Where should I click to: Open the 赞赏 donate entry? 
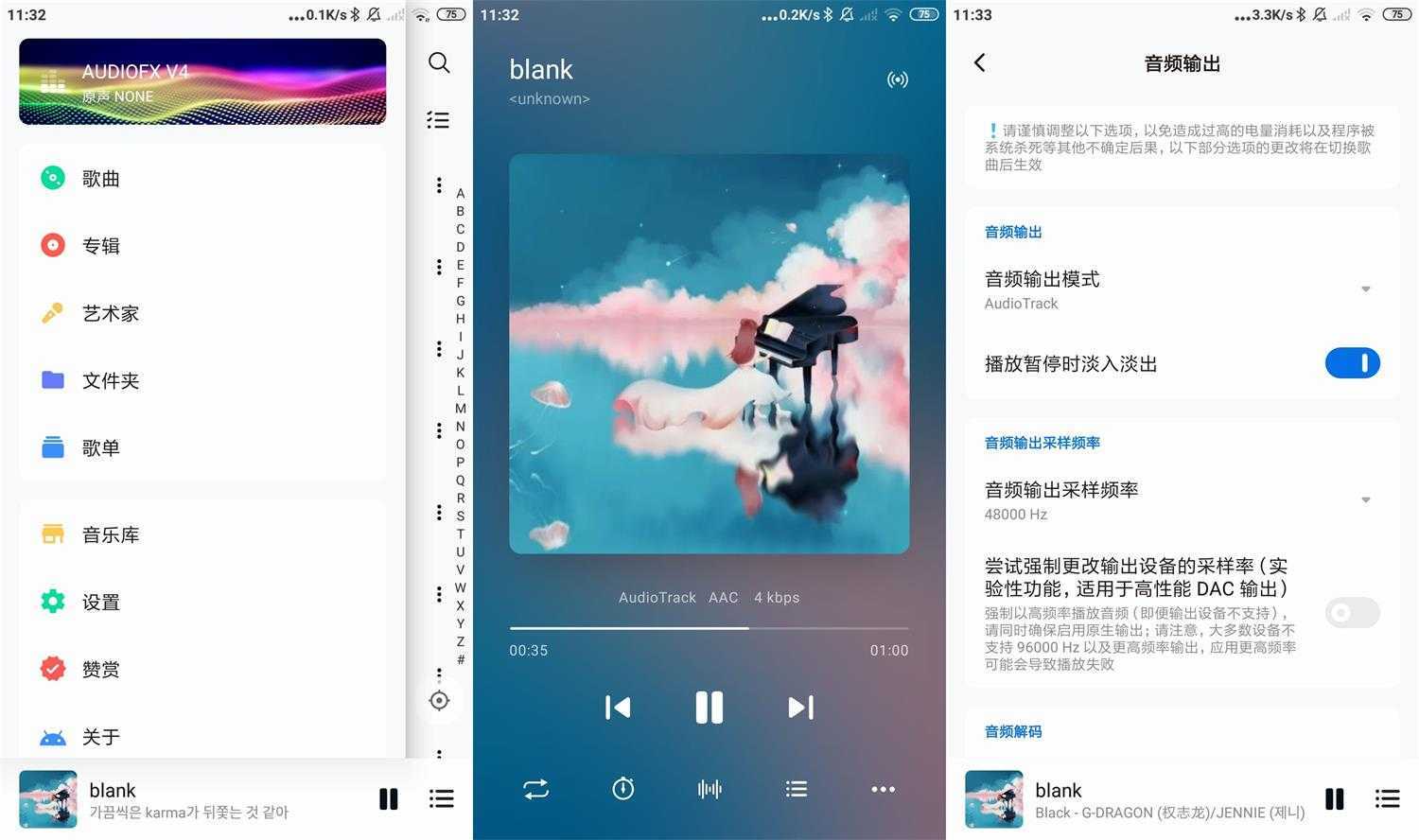pos(100,669)
